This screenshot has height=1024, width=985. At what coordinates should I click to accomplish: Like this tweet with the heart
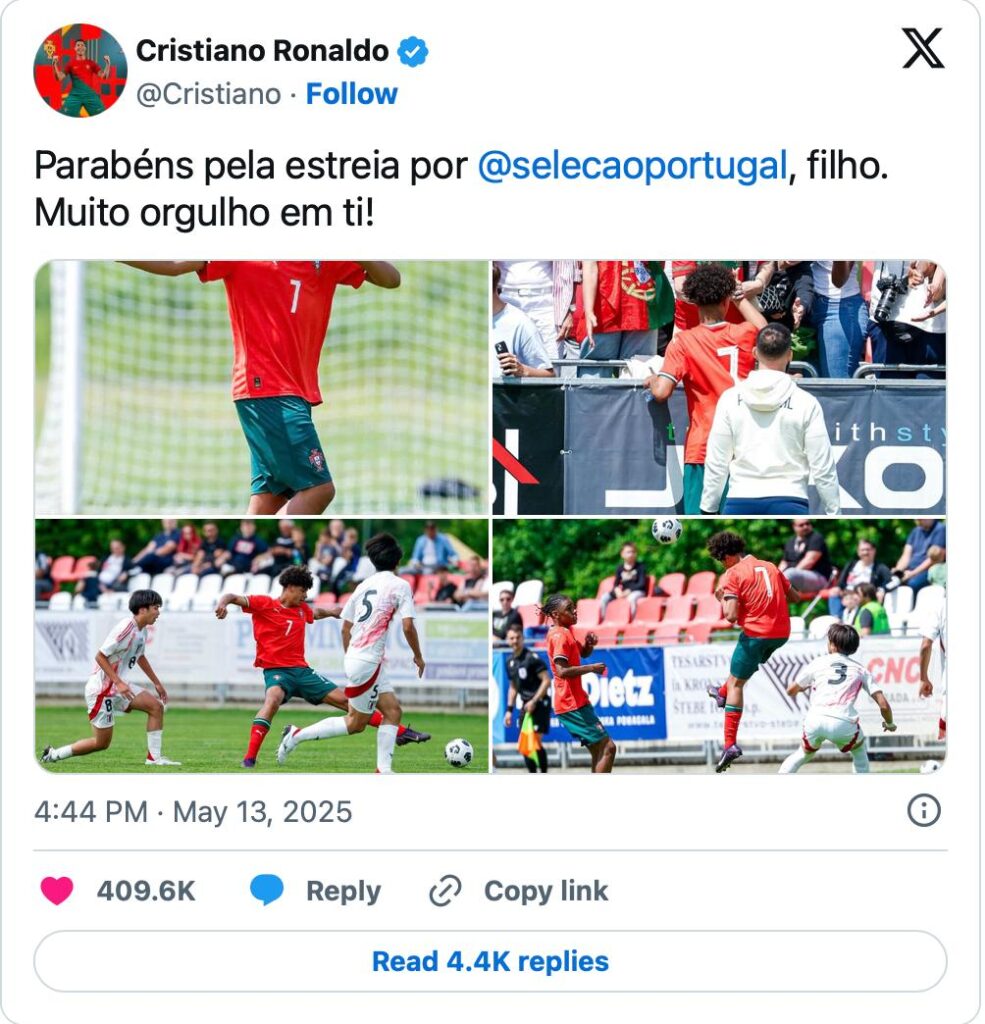[57, 891]
